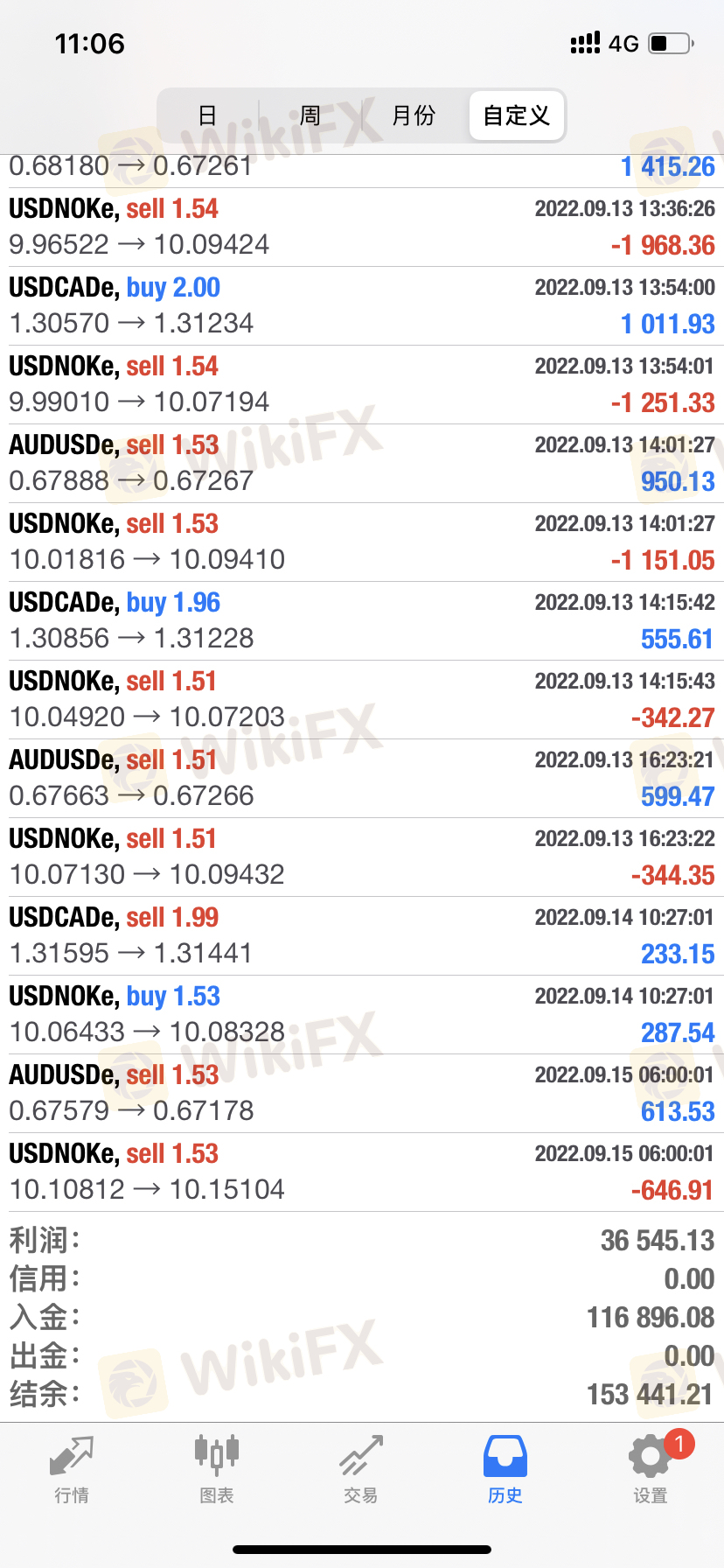
Task: Choose the 月份 period filter
Action: tap(414, 115)
